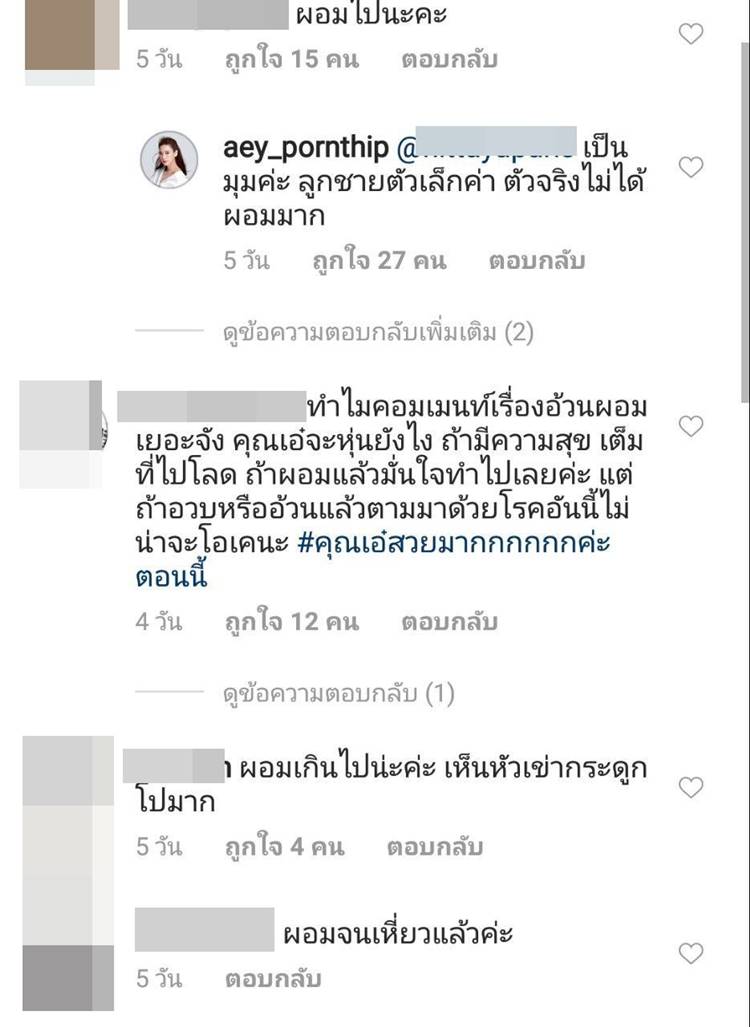Image resolution: width=750 pixels, height=1027 pixels.
Task: Like the ผอมเกินไปน่ะค่ะ comment
Action: [x=691, y=788]
